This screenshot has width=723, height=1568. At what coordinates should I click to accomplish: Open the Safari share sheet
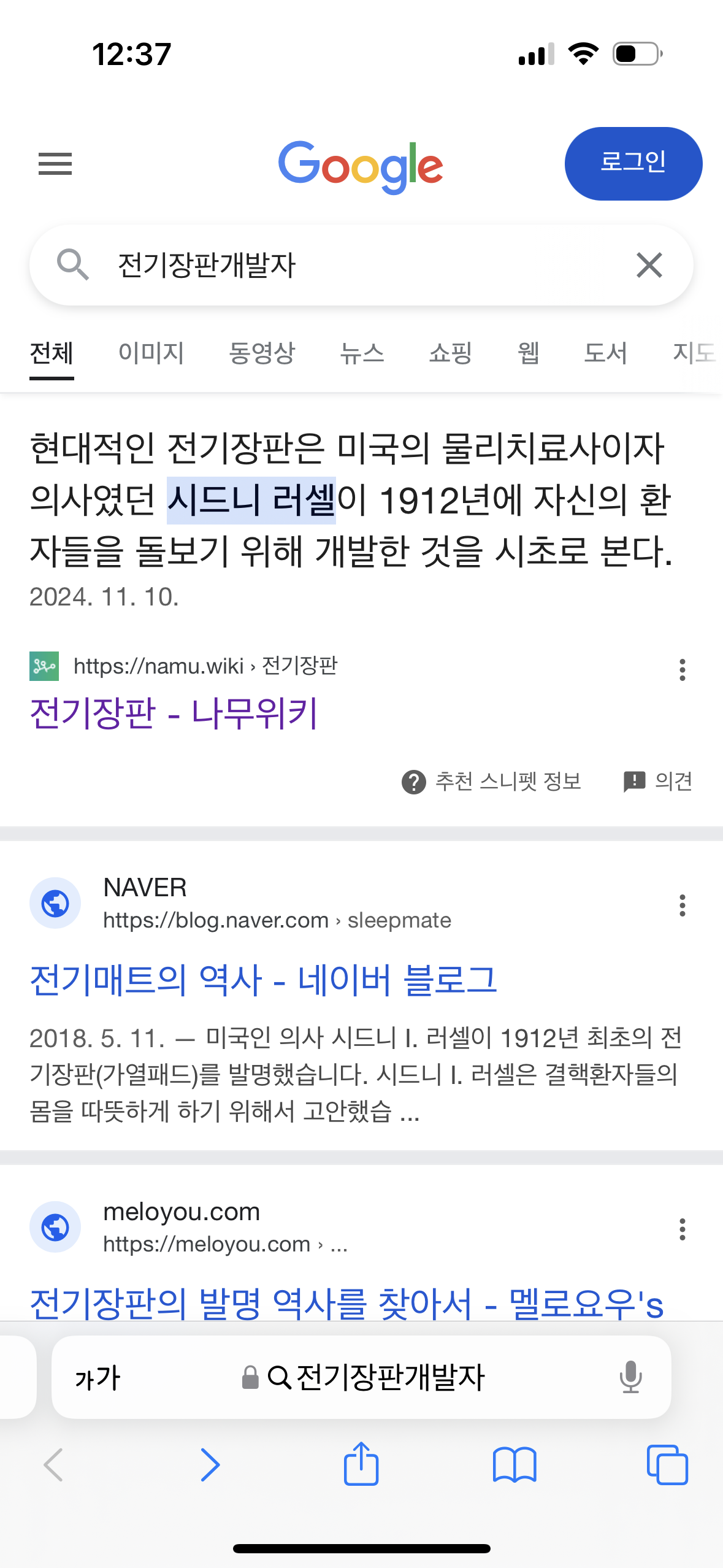coord(361,1464)
